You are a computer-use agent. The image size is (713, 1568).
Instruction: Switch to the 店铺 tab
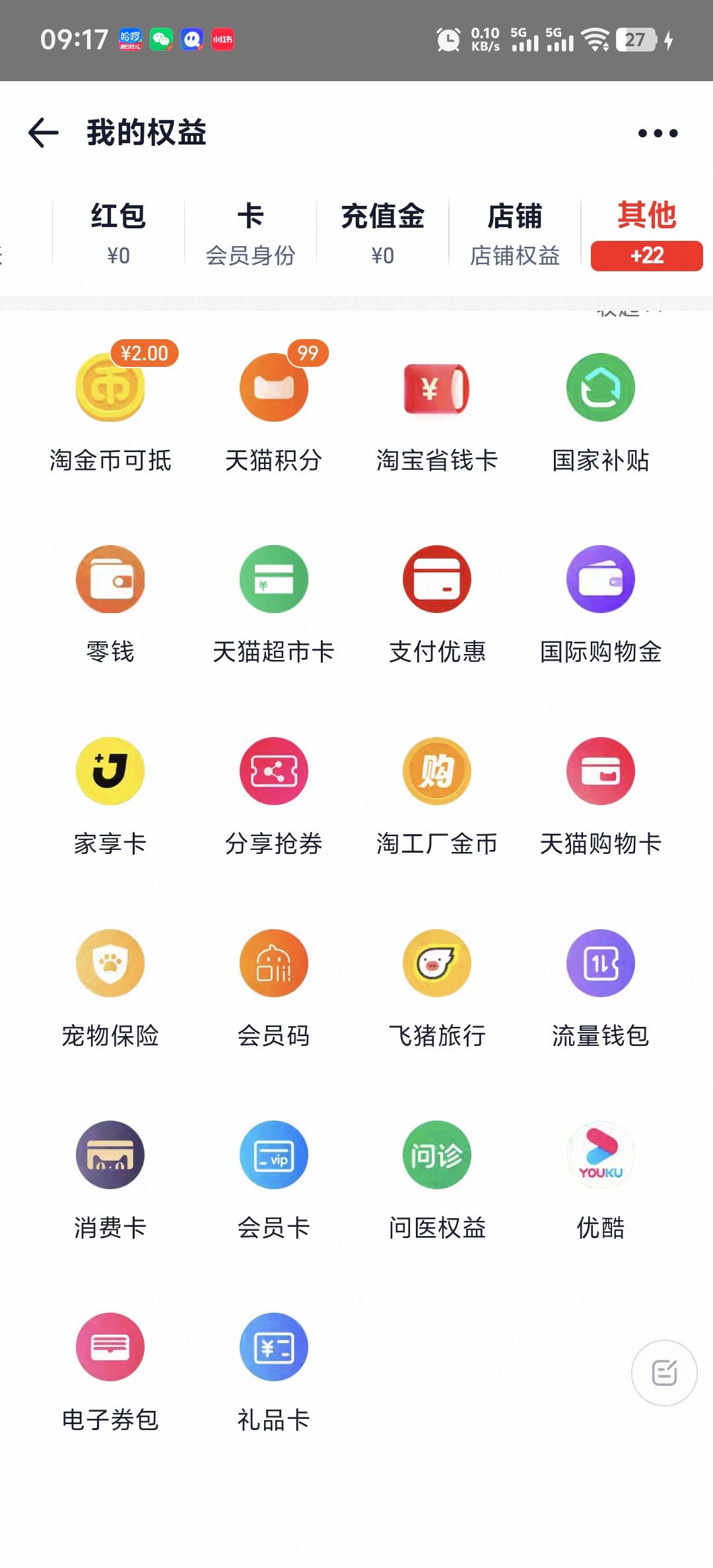coord(514,234)
